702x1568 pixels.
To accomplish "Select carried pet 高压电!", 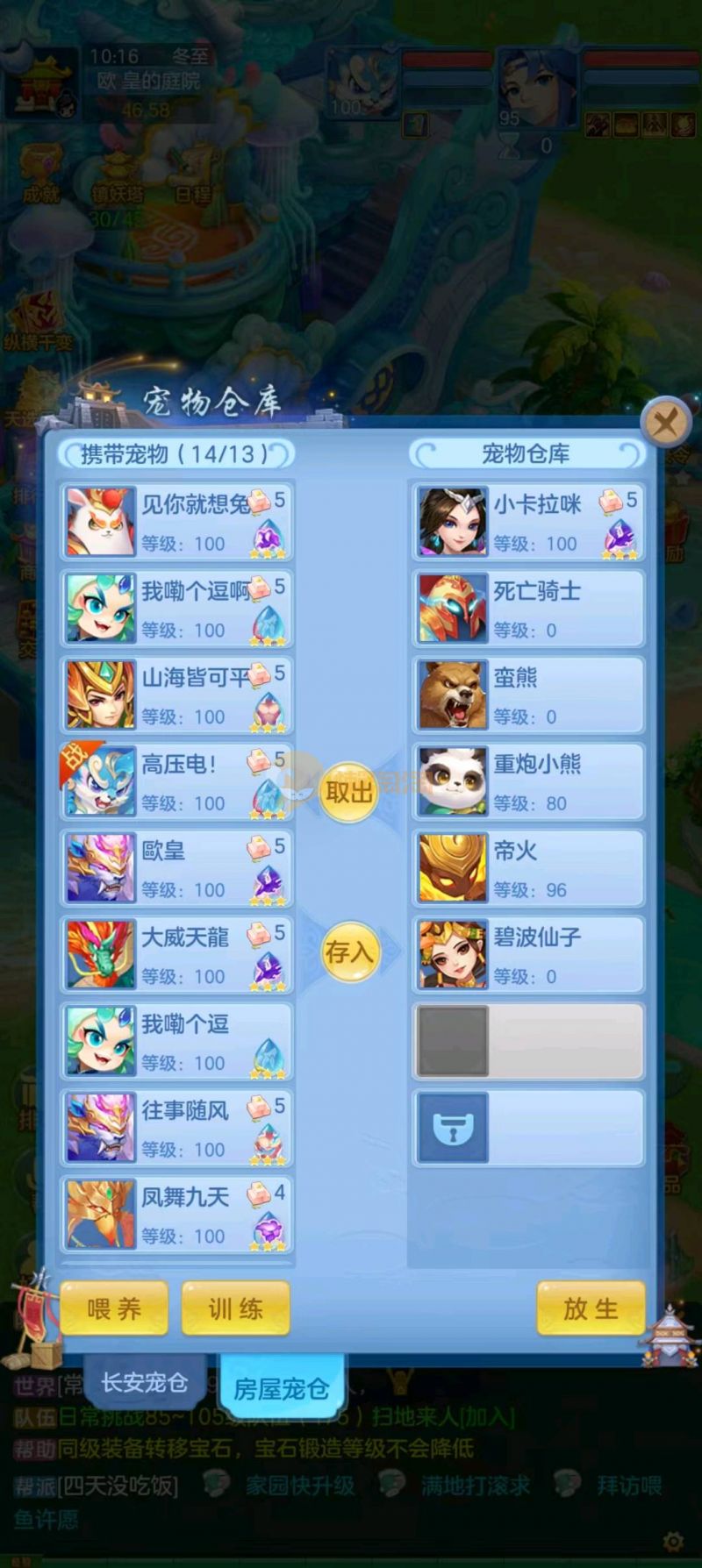I will pos(176,781).
